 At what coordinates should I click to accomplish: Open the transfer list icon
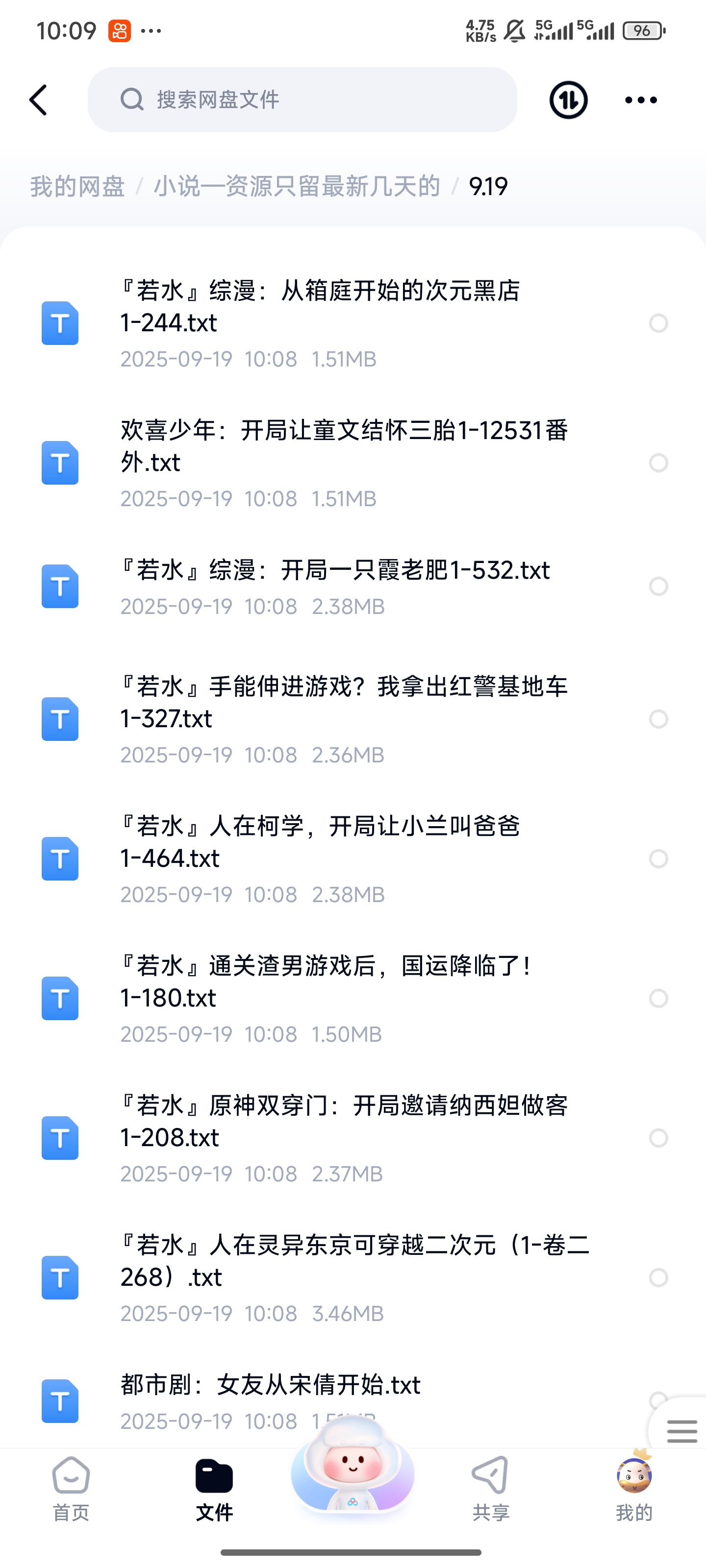click(568, 100)
